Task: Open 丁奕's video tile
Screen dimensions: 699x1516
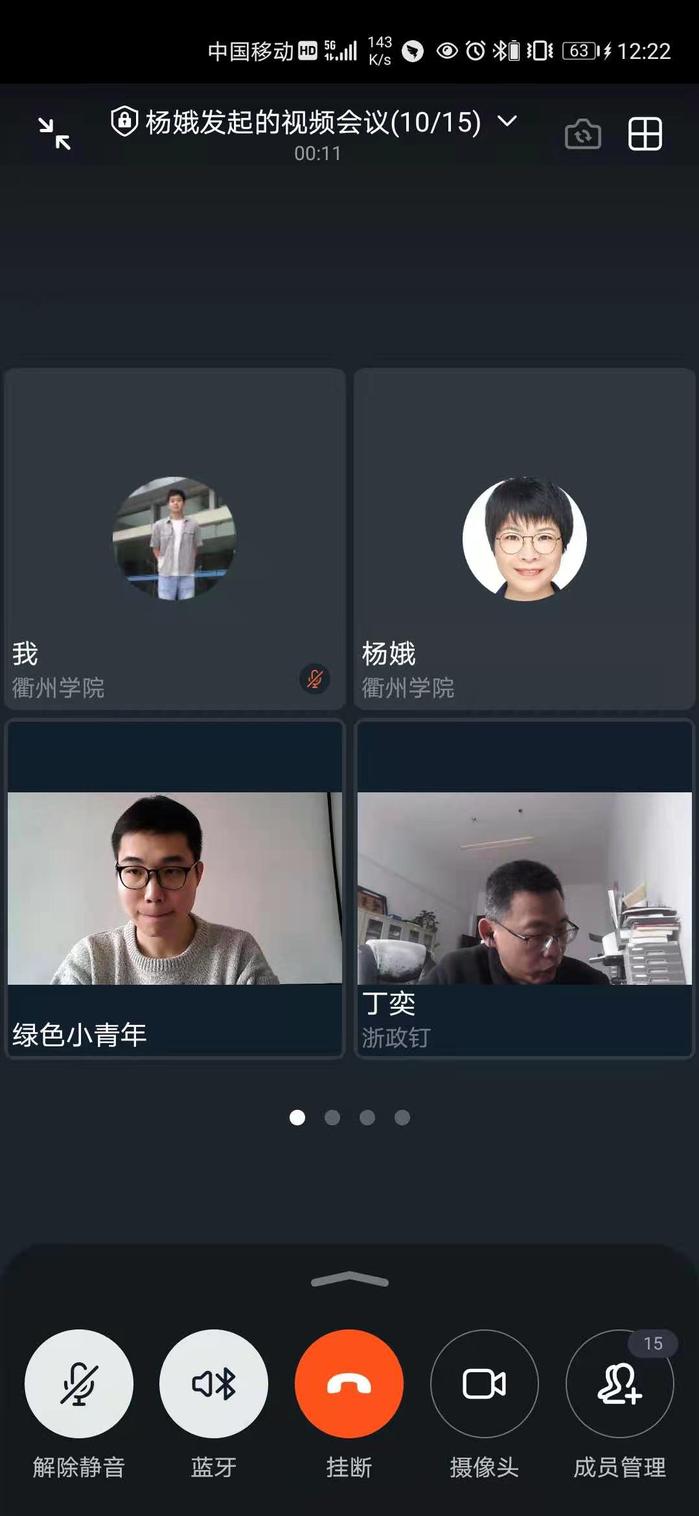Action: click(x=524, y=888)
